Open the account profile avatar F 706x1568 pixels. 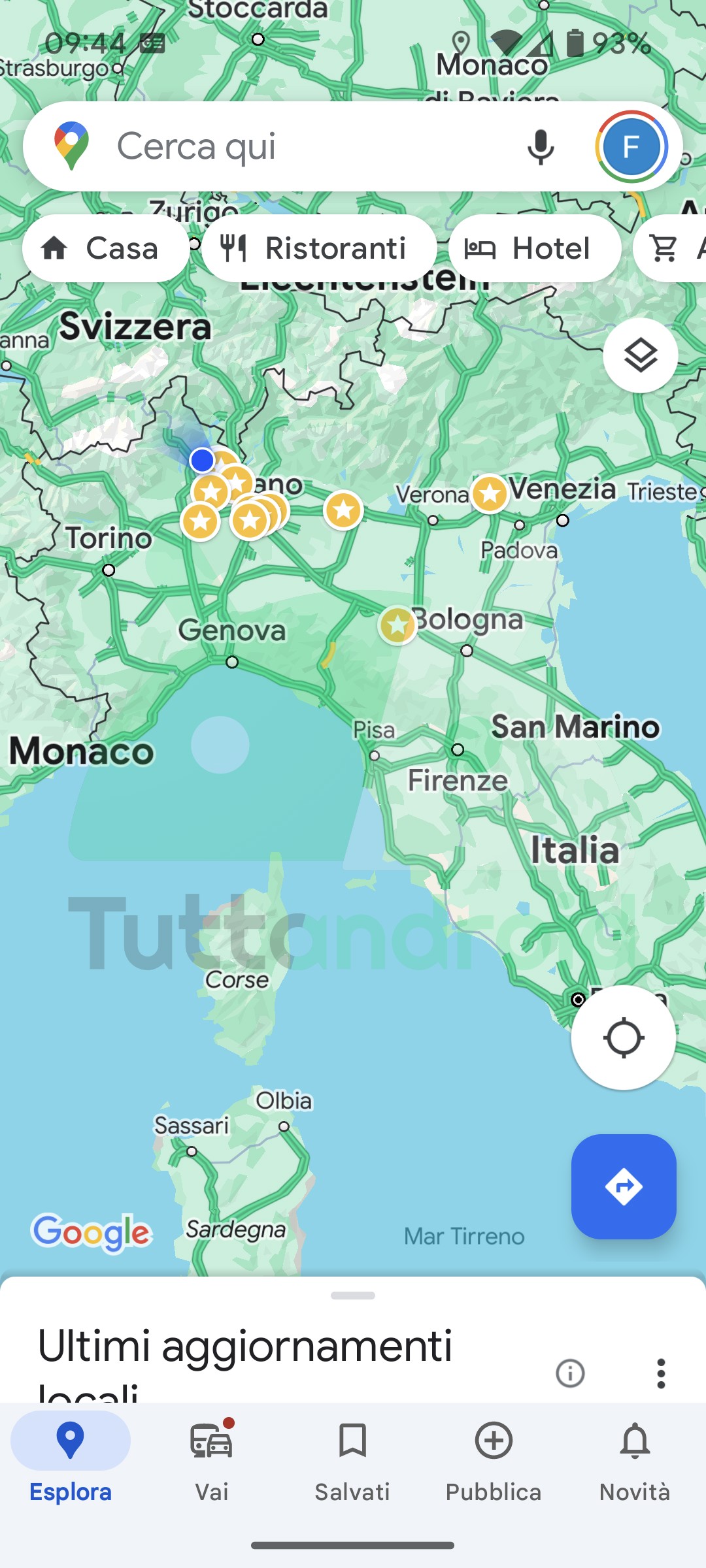631,146
